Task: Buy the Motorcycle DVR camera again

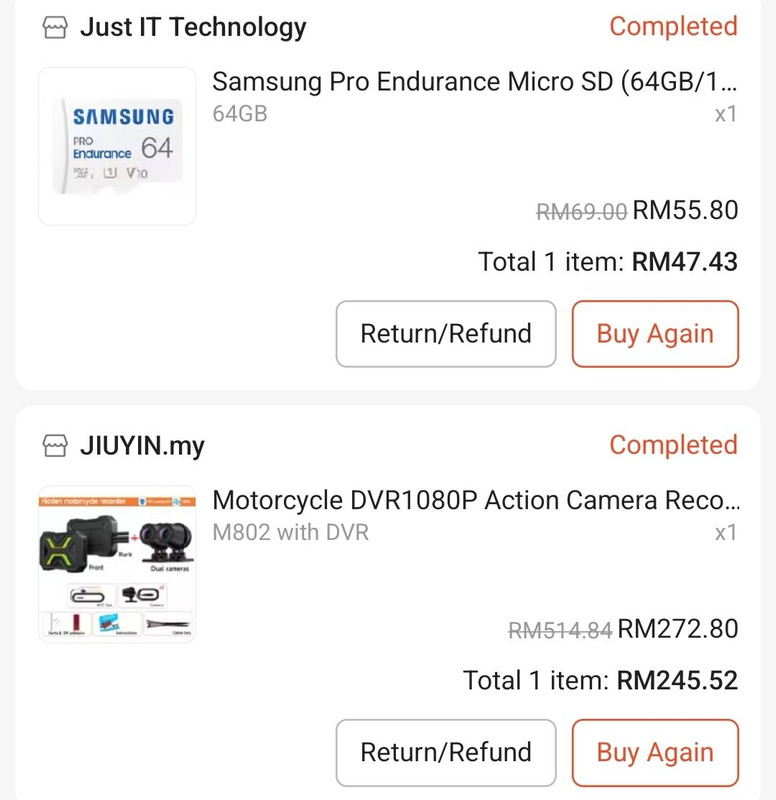Action: pyautogui.click(x=655, y=752)
